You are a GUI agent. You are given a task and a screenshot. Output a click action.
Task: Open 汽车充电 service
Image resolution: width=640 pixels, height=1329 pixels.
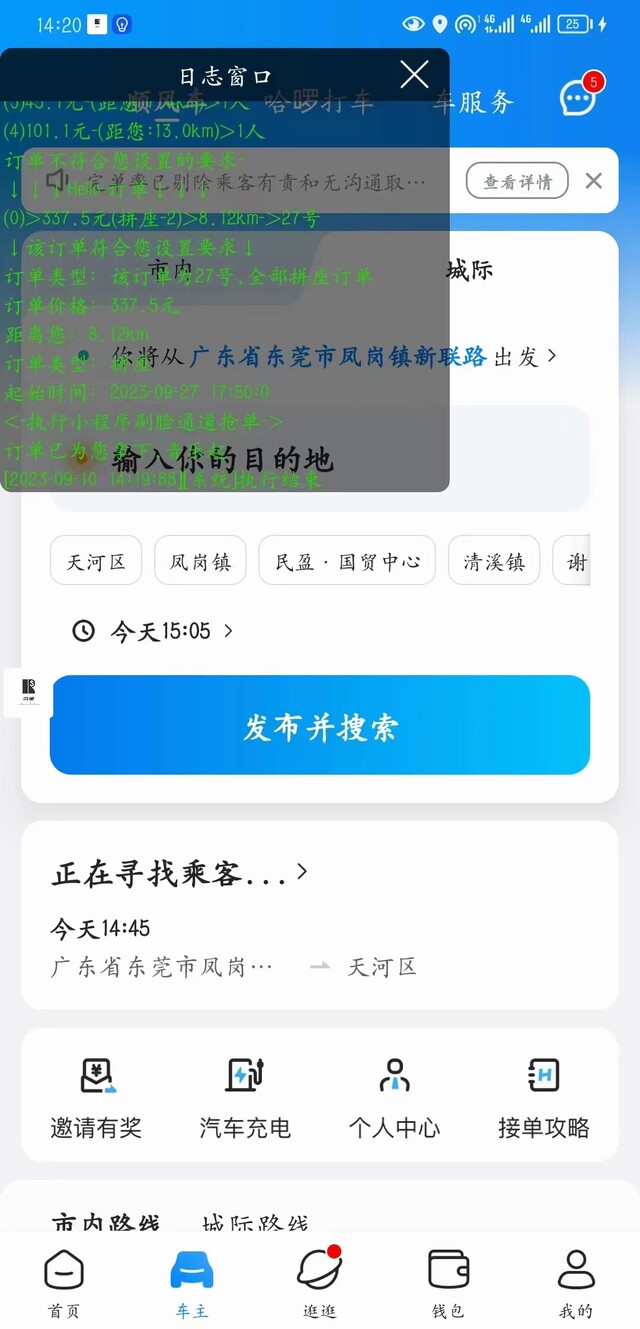[245, 1097]
